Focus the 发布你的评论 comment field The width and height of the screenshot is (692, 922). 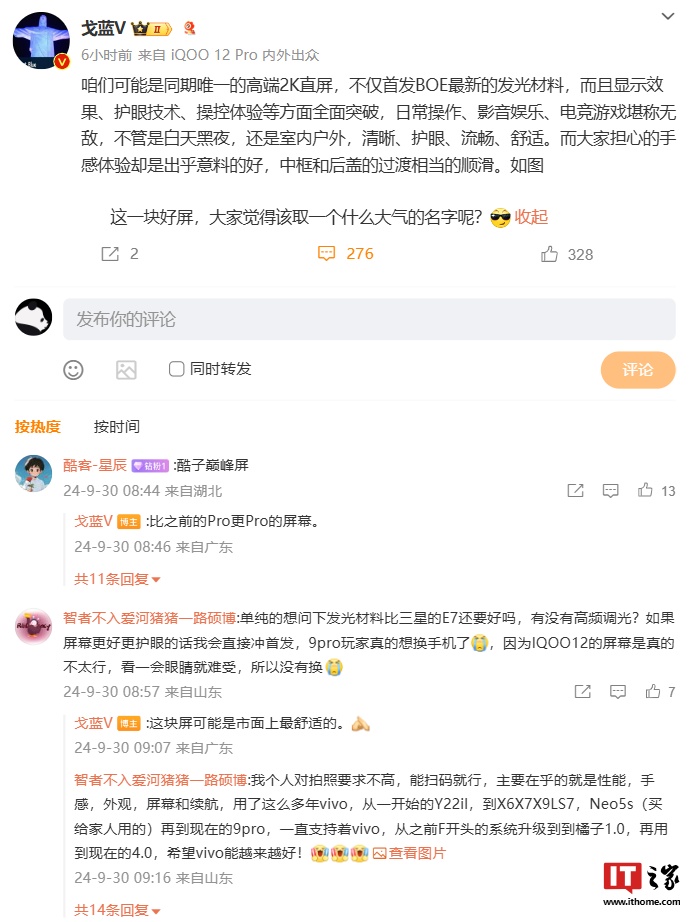point(369,319)
